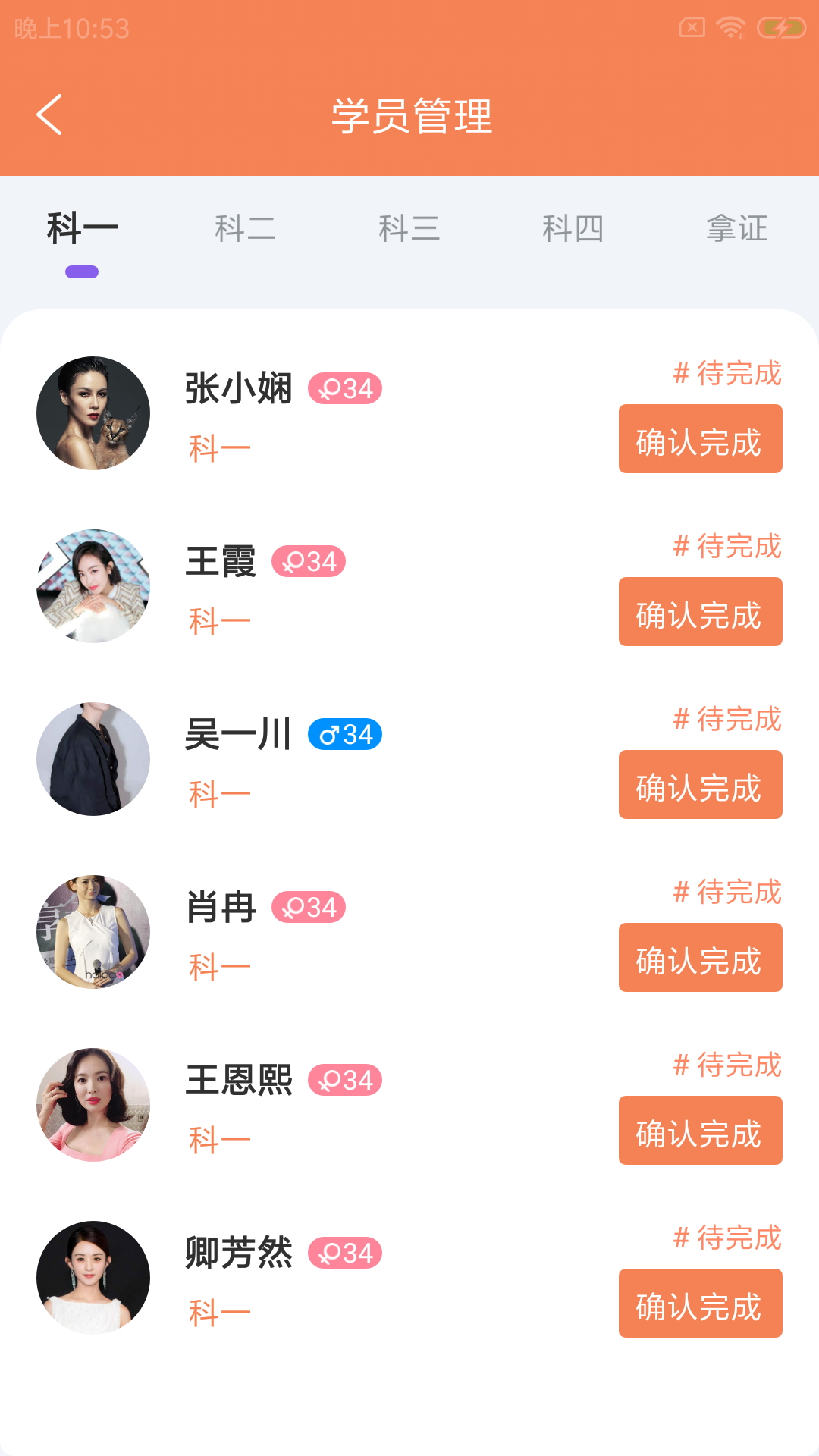Screen dimensions: 819x1456
Task: Switch to the 科四 tab
Action: [x=573, y=228]
